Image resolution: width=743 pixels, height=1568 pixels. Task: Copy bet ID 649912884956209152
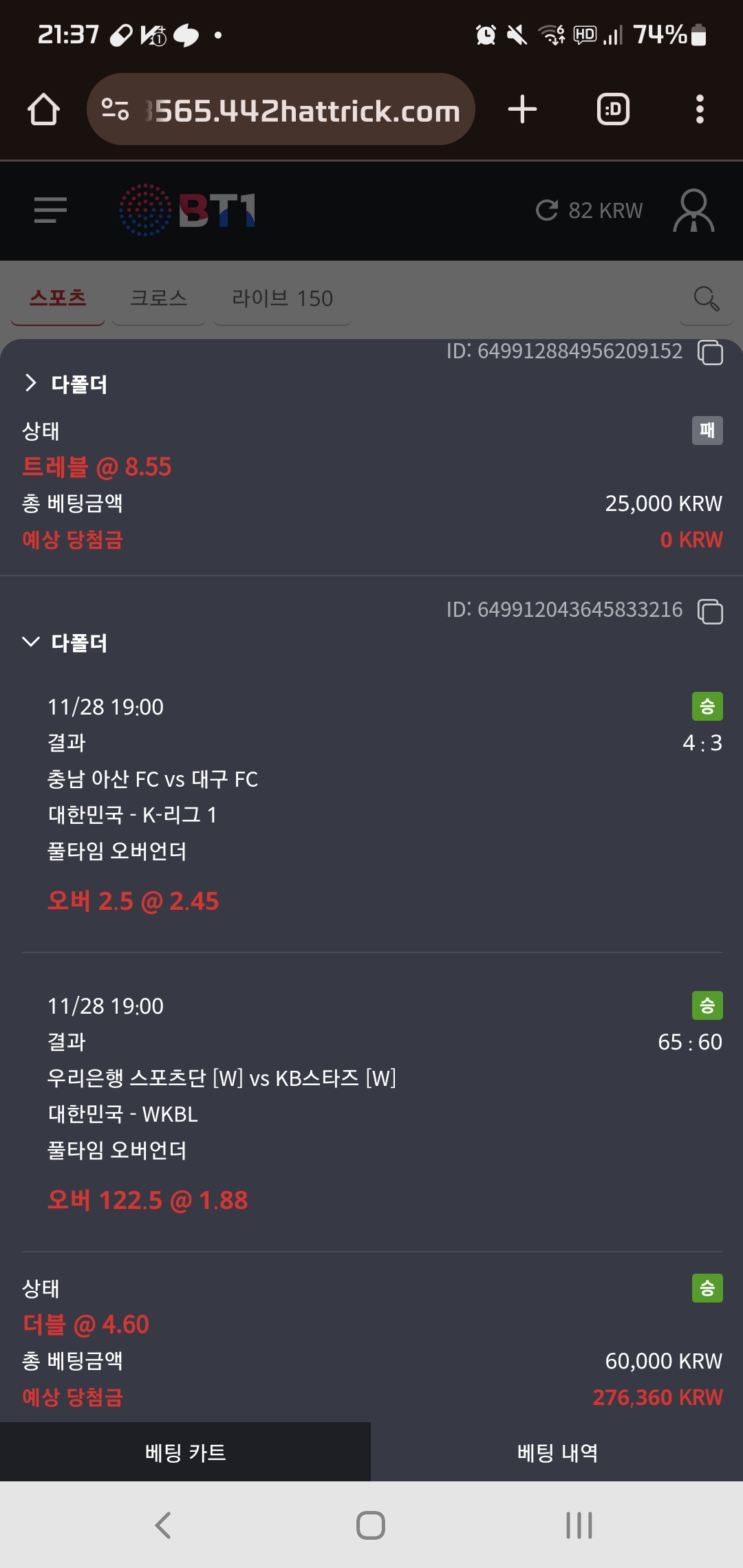coord(710,352)
